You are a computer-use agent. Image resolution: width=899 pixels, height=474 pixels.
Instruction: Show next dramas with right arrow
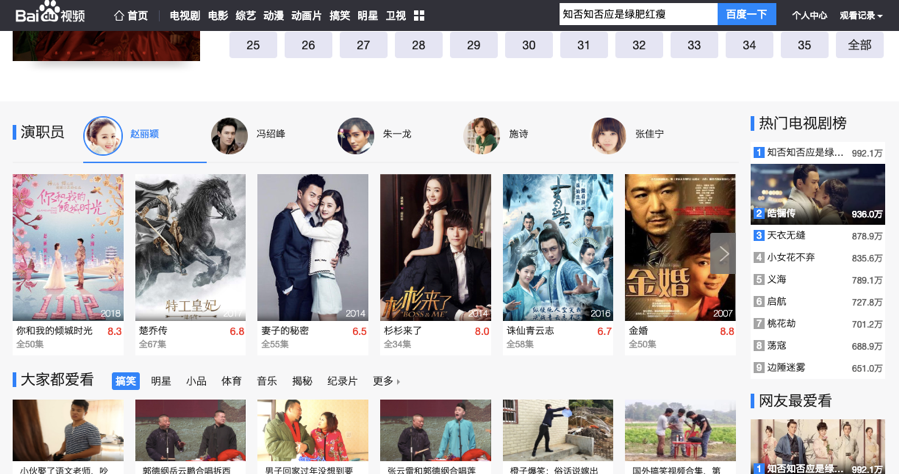pyautogui.click(x=723, y=253)
